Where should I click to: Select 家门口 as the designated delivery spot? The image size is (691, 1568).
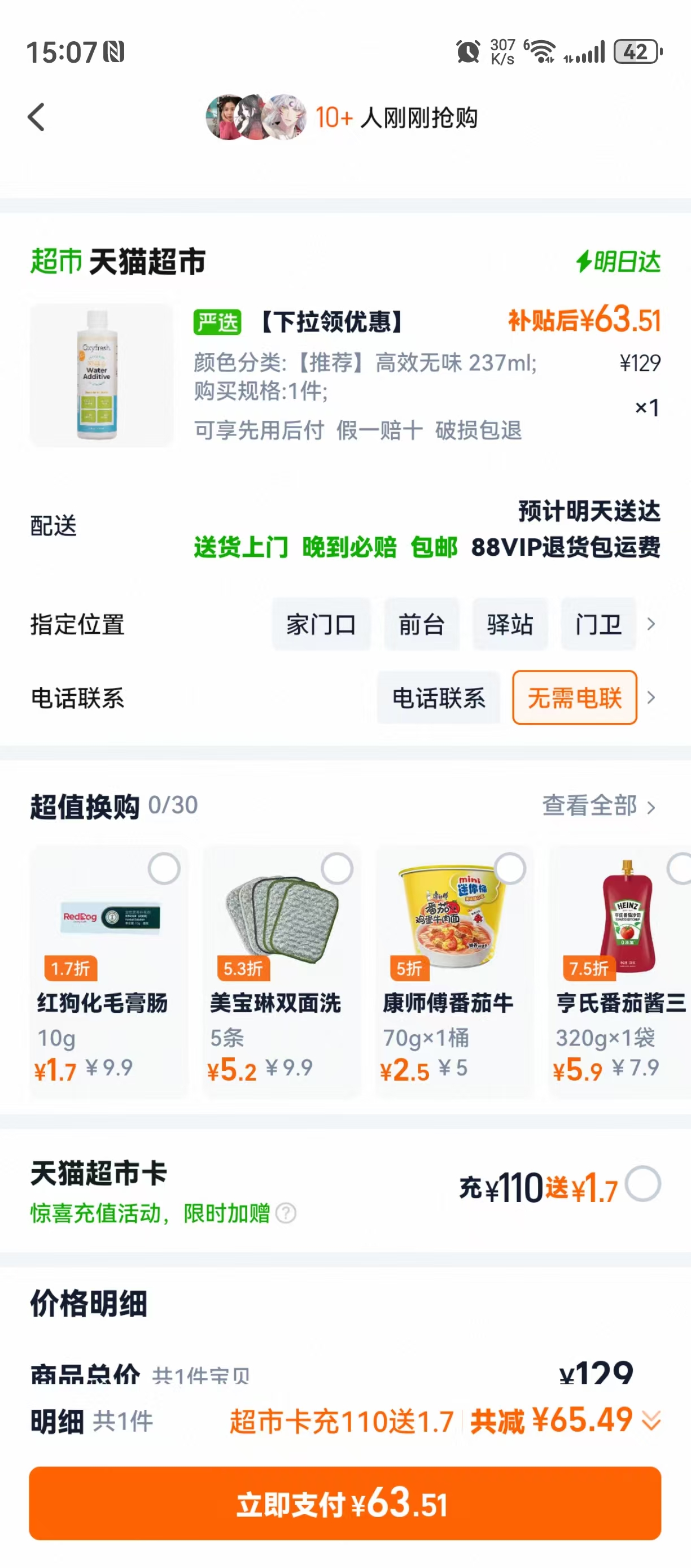pos(321,625)
